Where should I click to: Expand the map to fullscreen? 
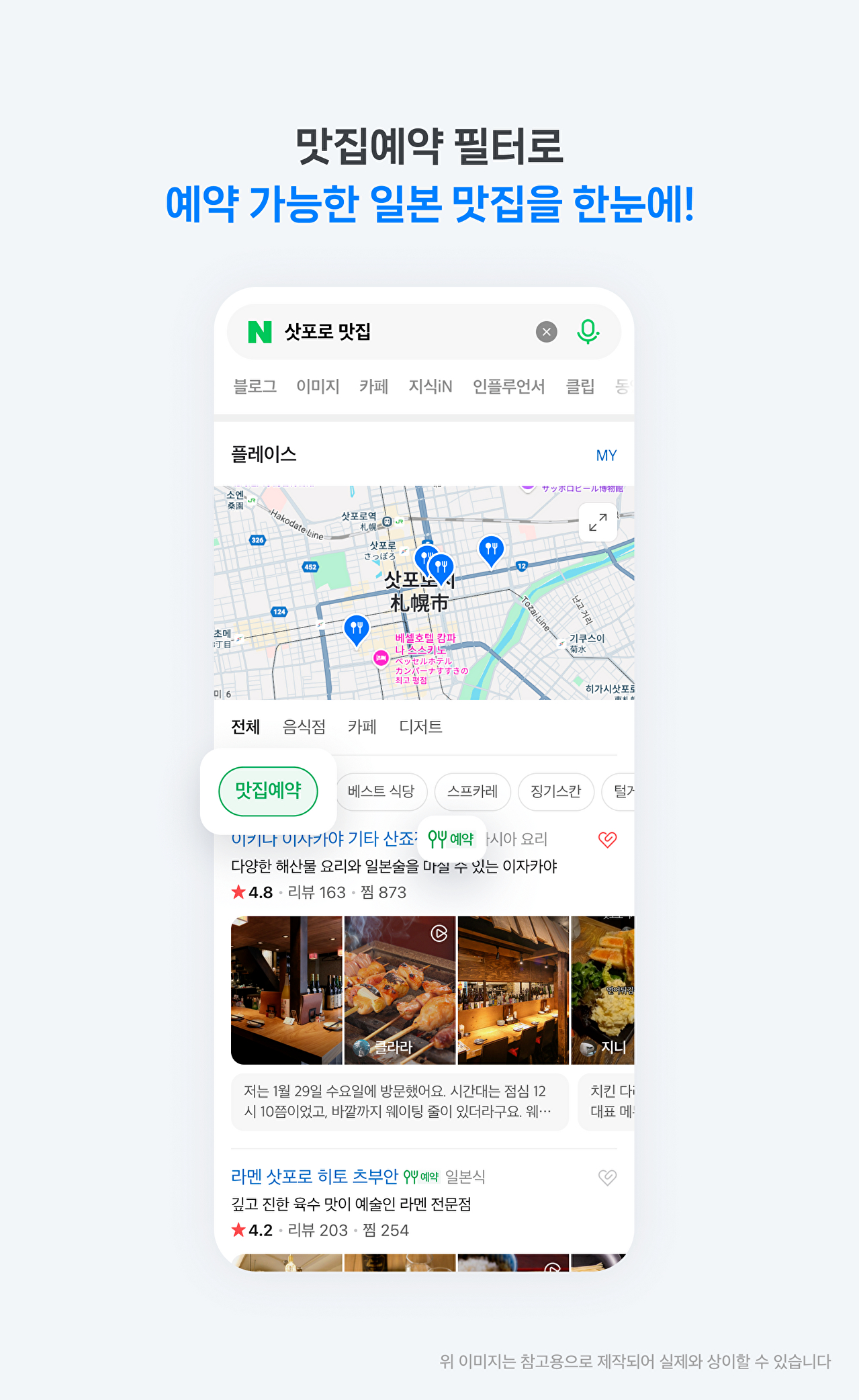[596, 522]
